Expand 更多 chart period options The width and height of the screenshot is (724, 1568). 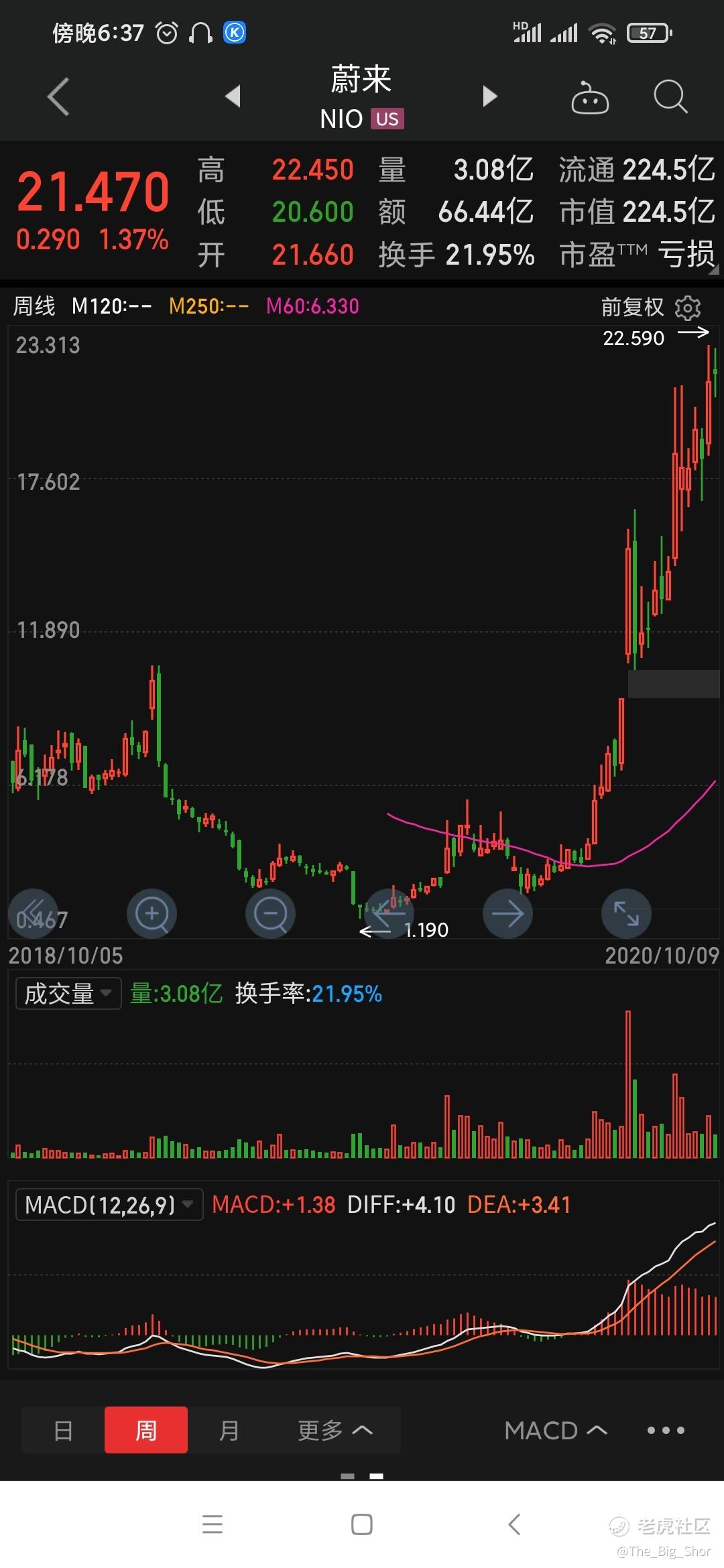coord(335,1430)
